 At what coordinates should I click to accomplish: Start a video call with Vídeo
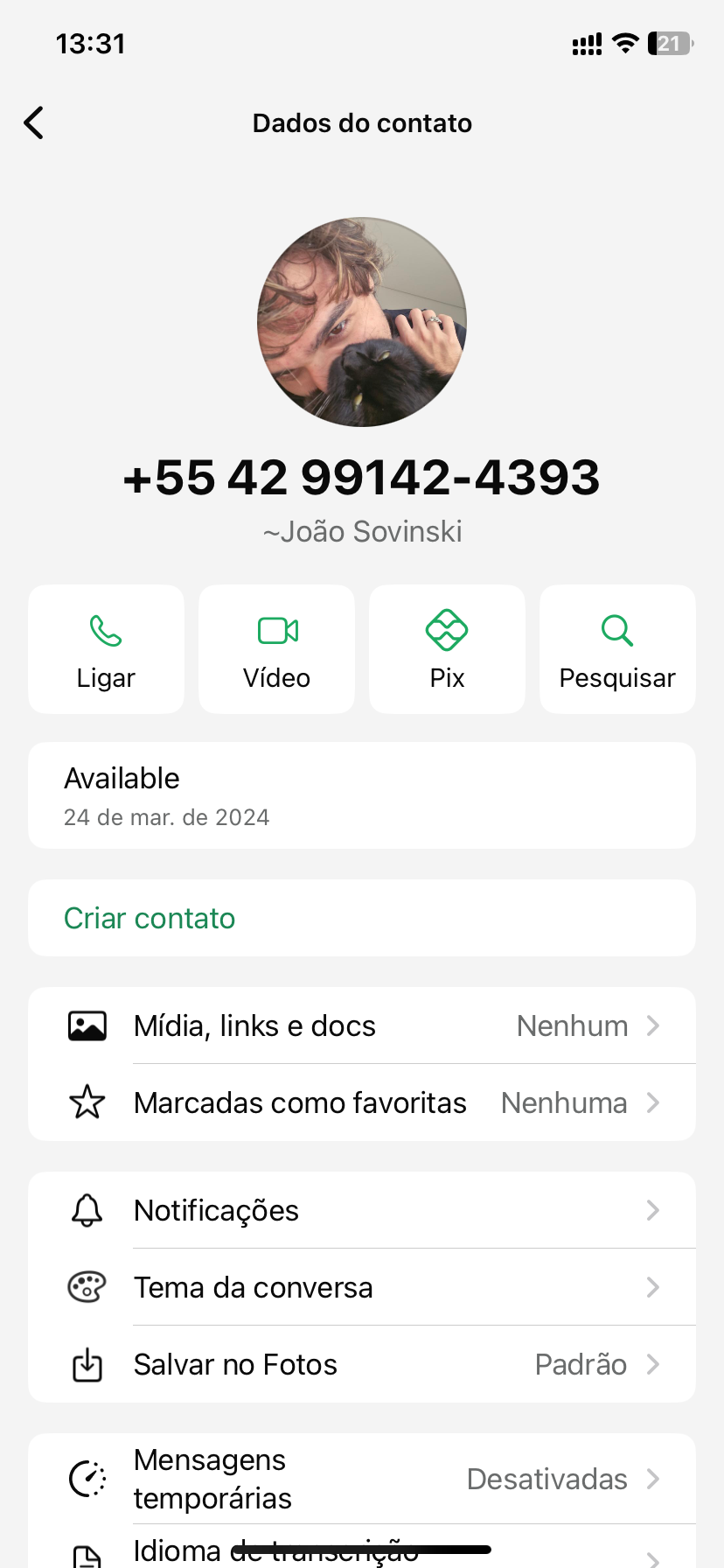[276, 649]
